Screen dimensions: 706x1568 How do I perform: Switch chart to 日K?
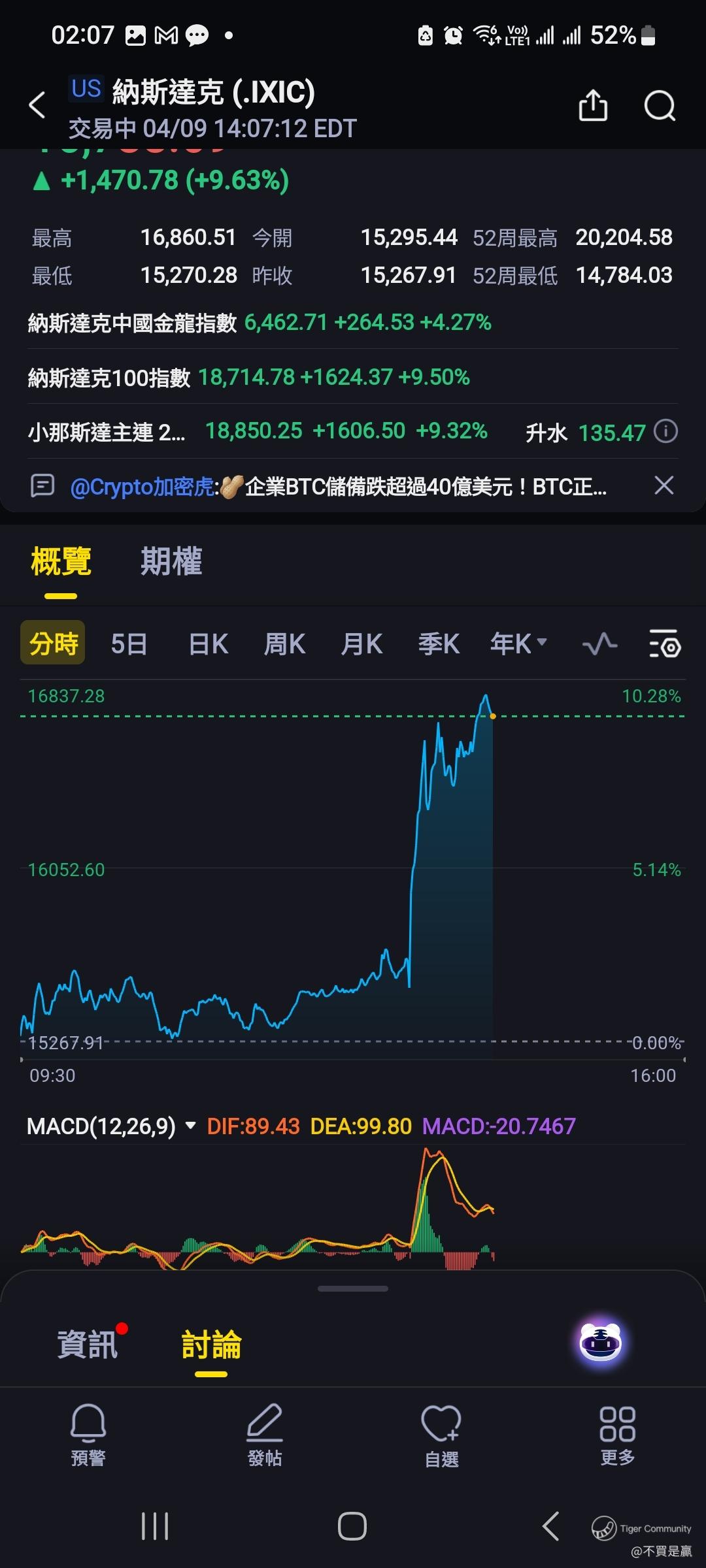208,644
